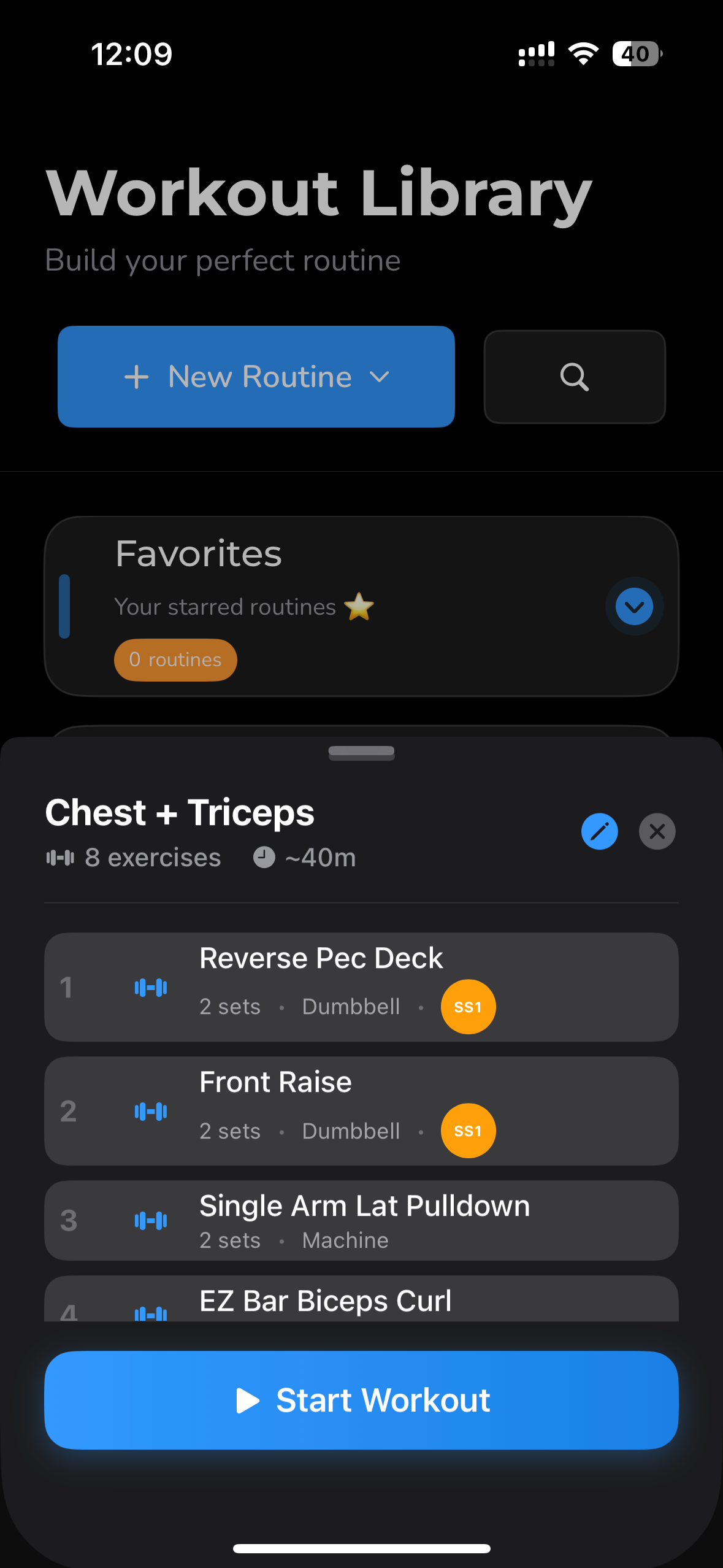
Task: Open the New Routine dropdown arrow
Action: (x=379, y=378)
